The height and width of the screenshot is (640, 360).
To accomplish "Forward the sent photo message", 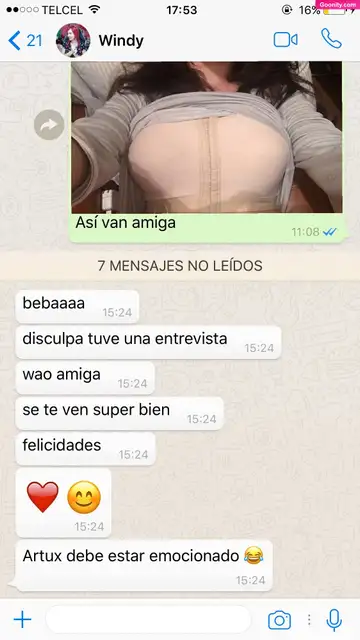I will [x=49, y=125].
